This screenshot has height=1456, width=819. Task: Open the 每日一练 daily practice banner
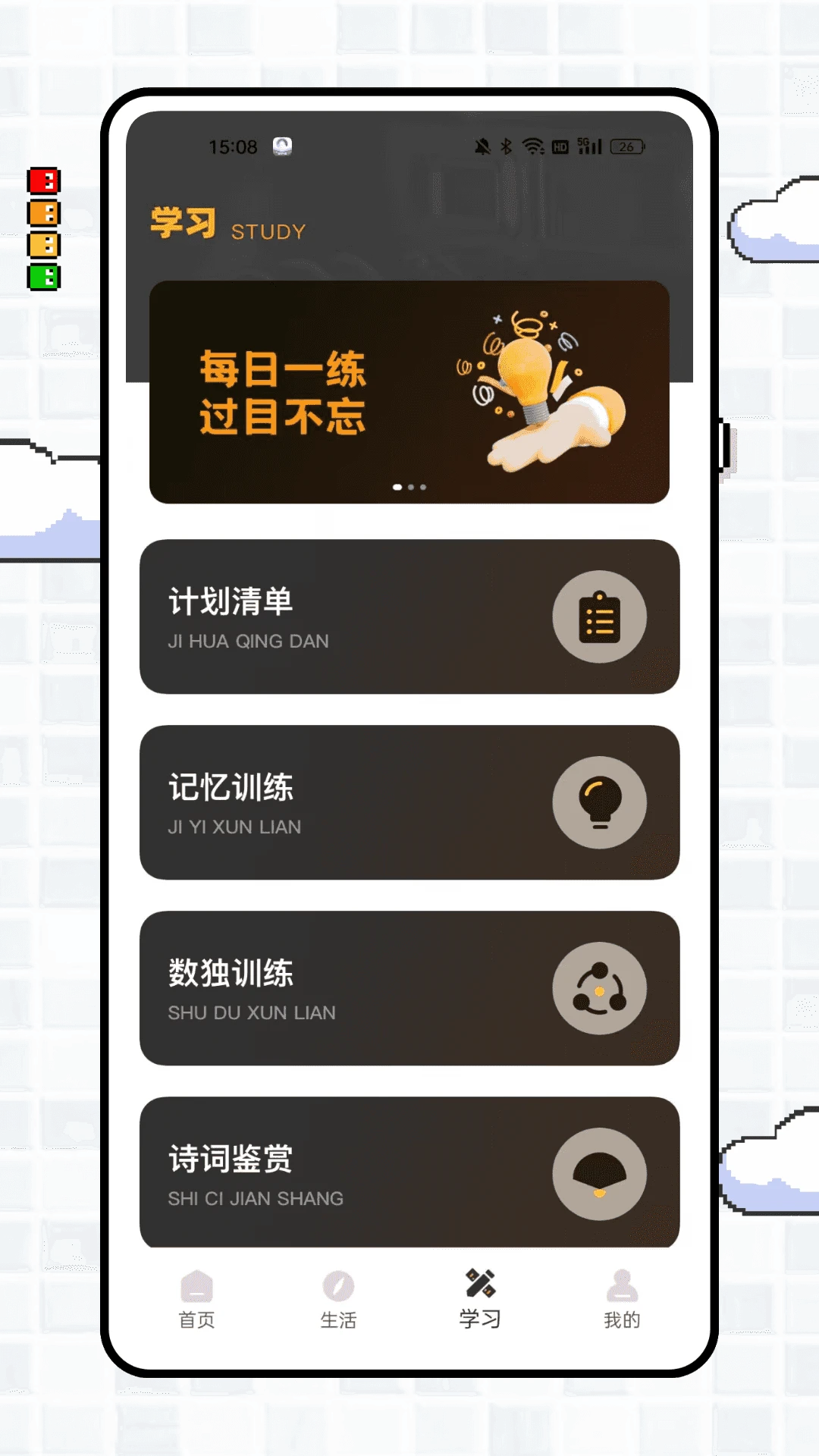(409, 392)
